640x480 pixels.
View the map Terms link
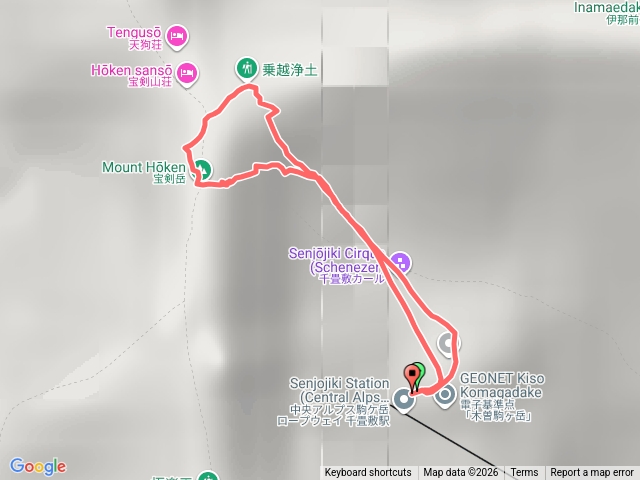[523, 473]
